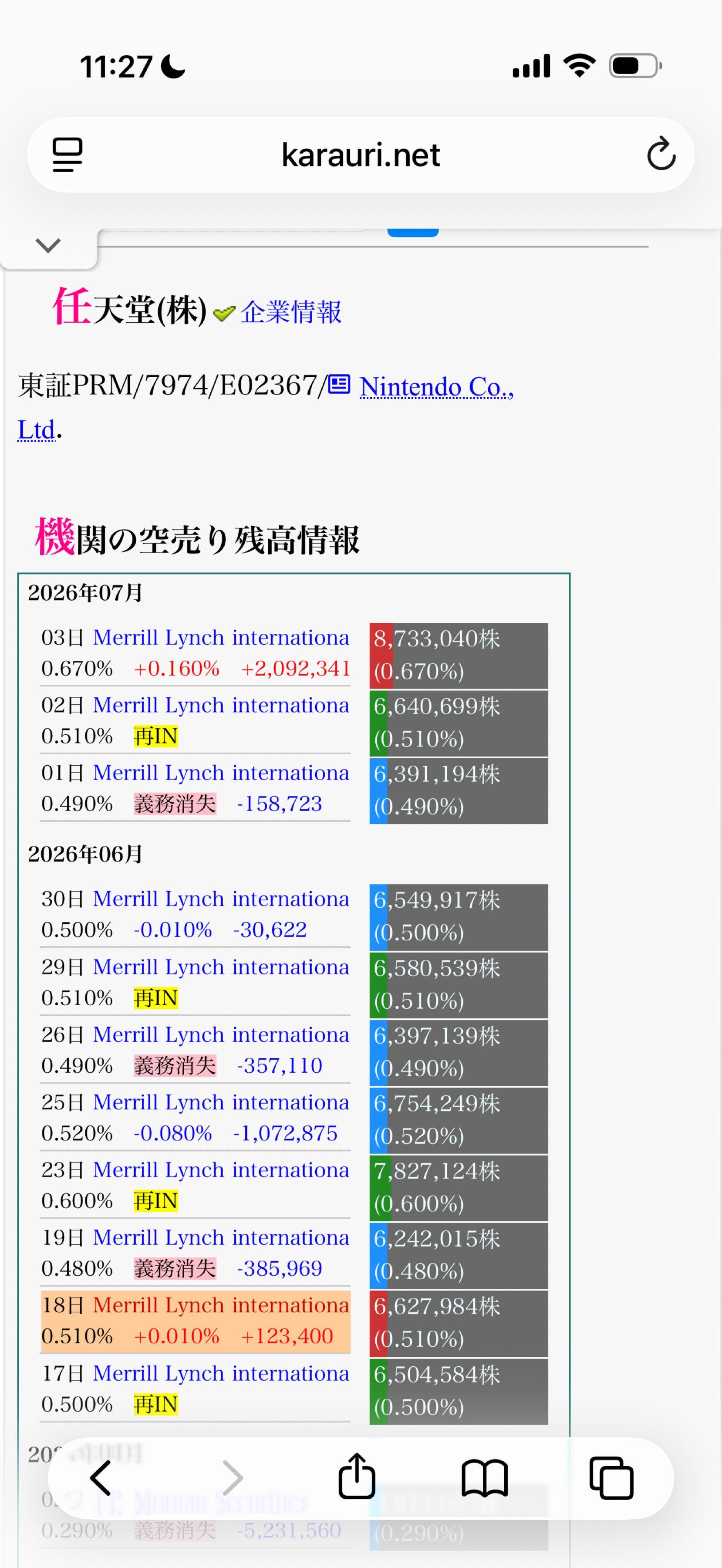The width and height of the screenshot is (722, 1568).
Task: Open Merrill Lynch link on June 25日 row
Action: tap(221, 1102)
